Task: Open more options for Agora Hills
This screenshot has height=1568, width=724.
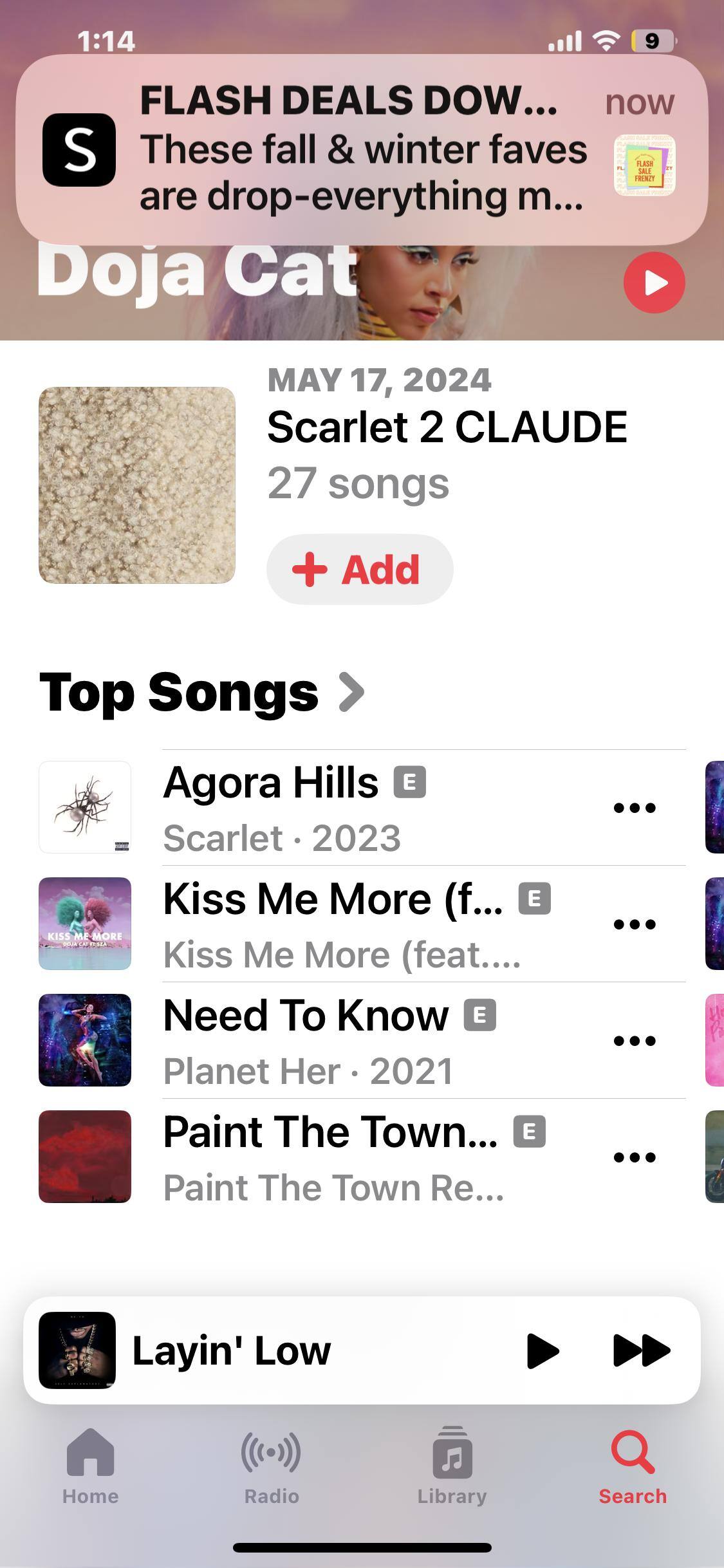Action: pyautogui.click(x=635, y=808)
